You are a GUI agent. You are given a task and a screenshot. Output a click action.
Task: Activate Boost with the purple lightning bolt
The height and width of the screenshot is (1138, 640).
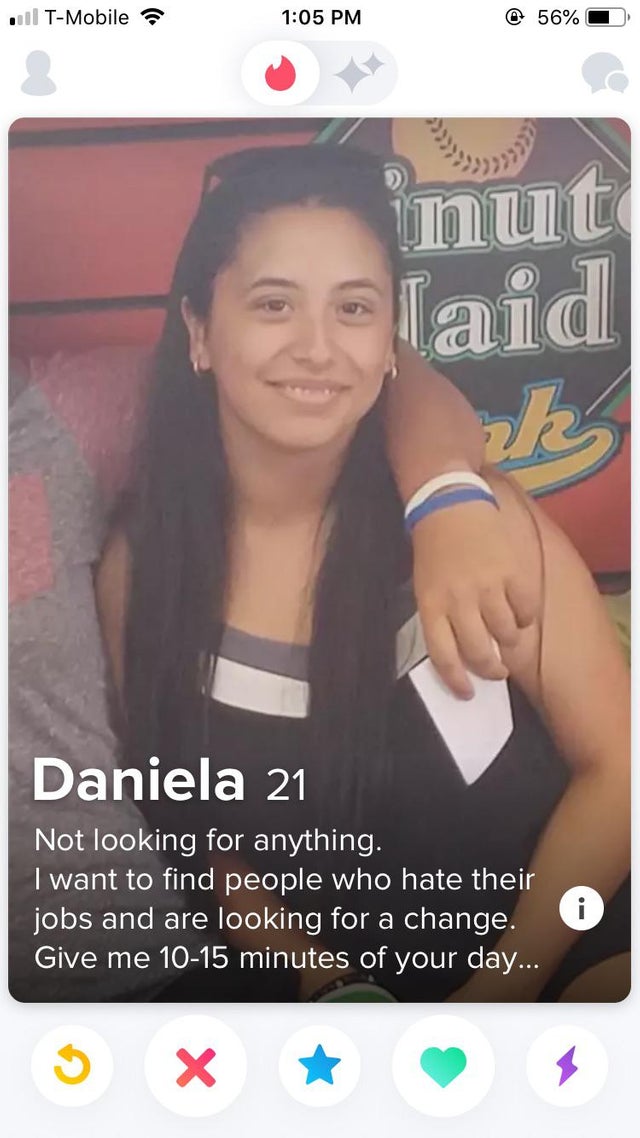click(x=567, y=1066)
